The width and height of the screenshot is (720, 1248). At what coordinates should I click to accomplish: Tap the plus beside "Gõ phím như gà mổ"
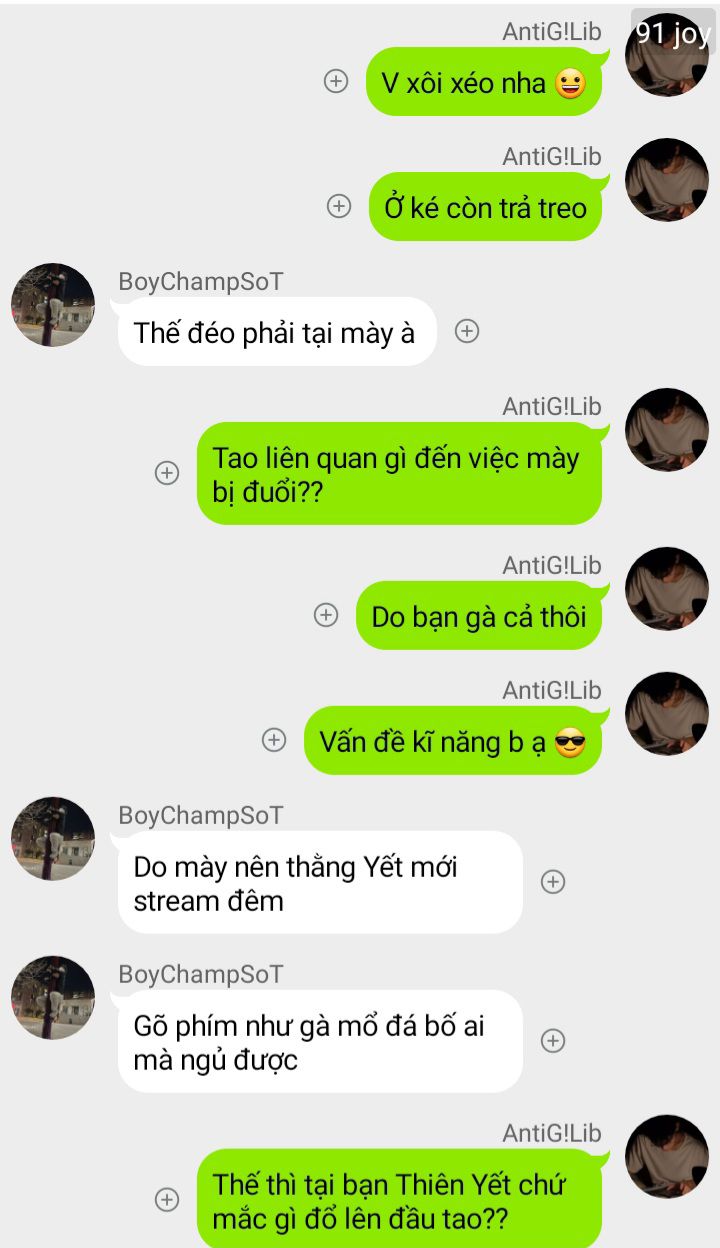pos(553,1041)
